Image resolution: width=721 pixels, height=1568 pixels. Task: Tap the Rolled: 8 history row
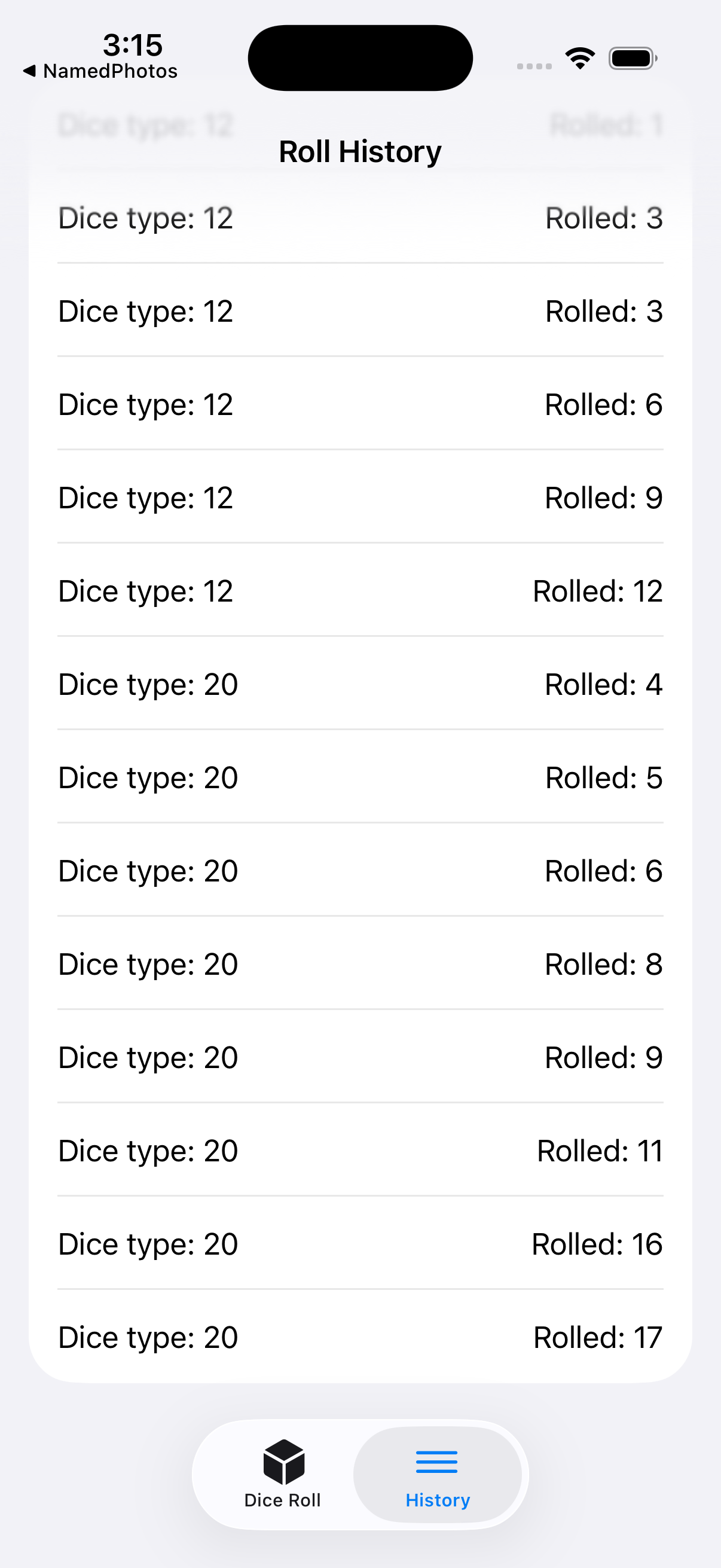pyautogui.click(x=360, y=963)
